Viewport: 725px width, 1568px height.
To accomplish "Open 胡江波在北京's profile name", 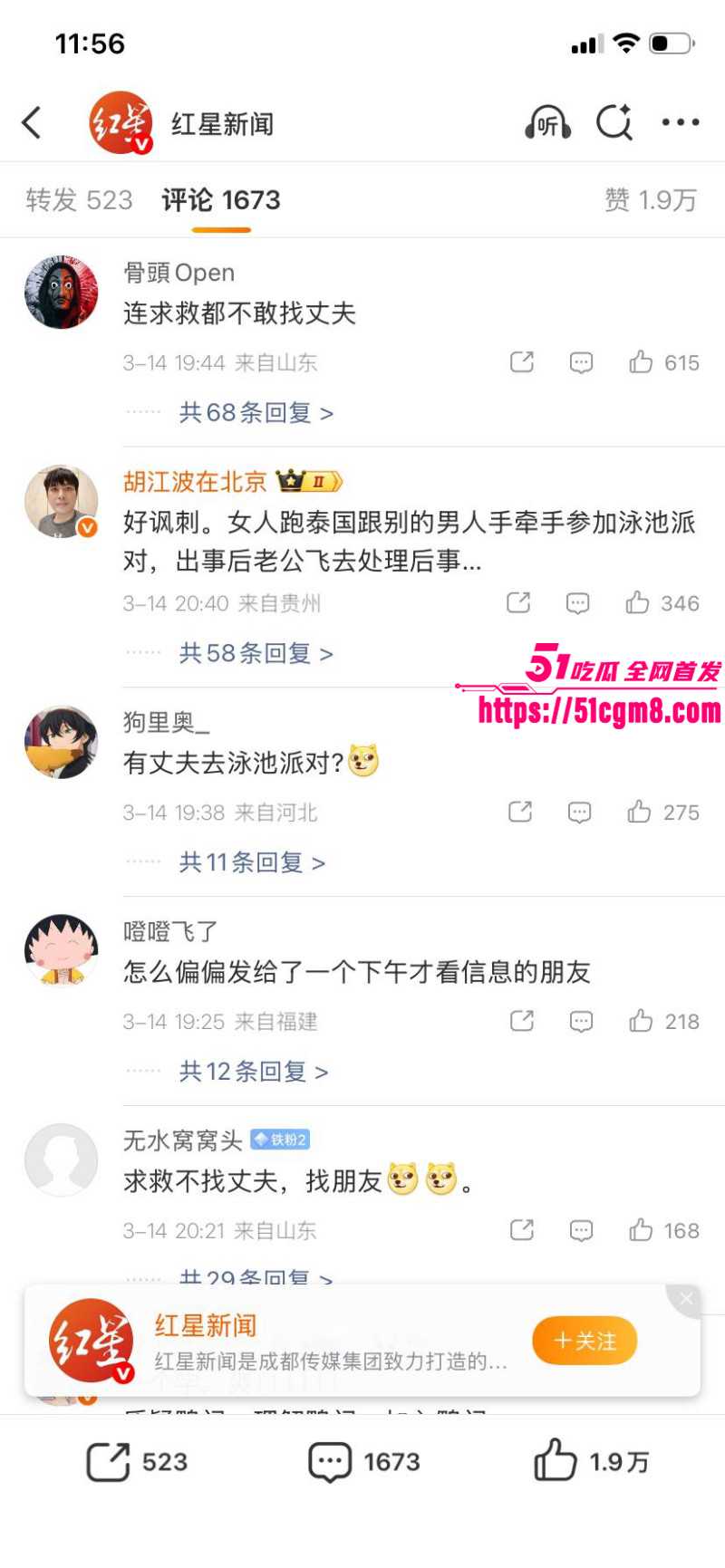I will coord(195,481).
